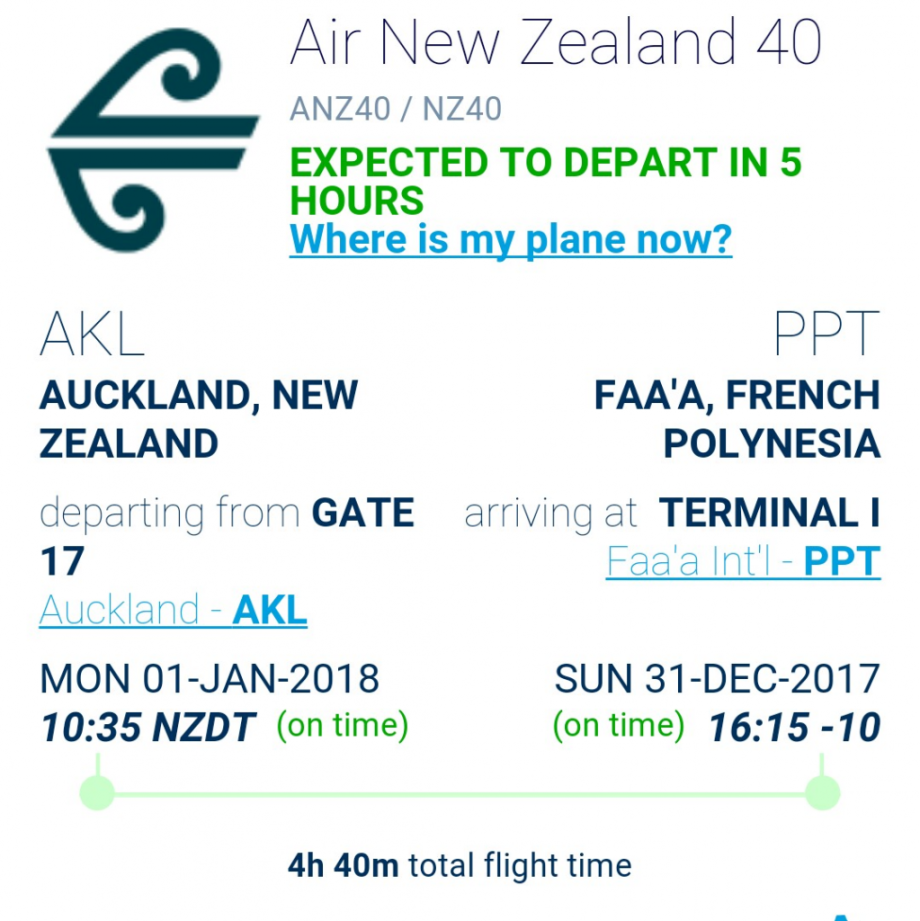Open the Faa'a Int'l - PPT airport link
The image size is (920, 921).
(743, 561)
